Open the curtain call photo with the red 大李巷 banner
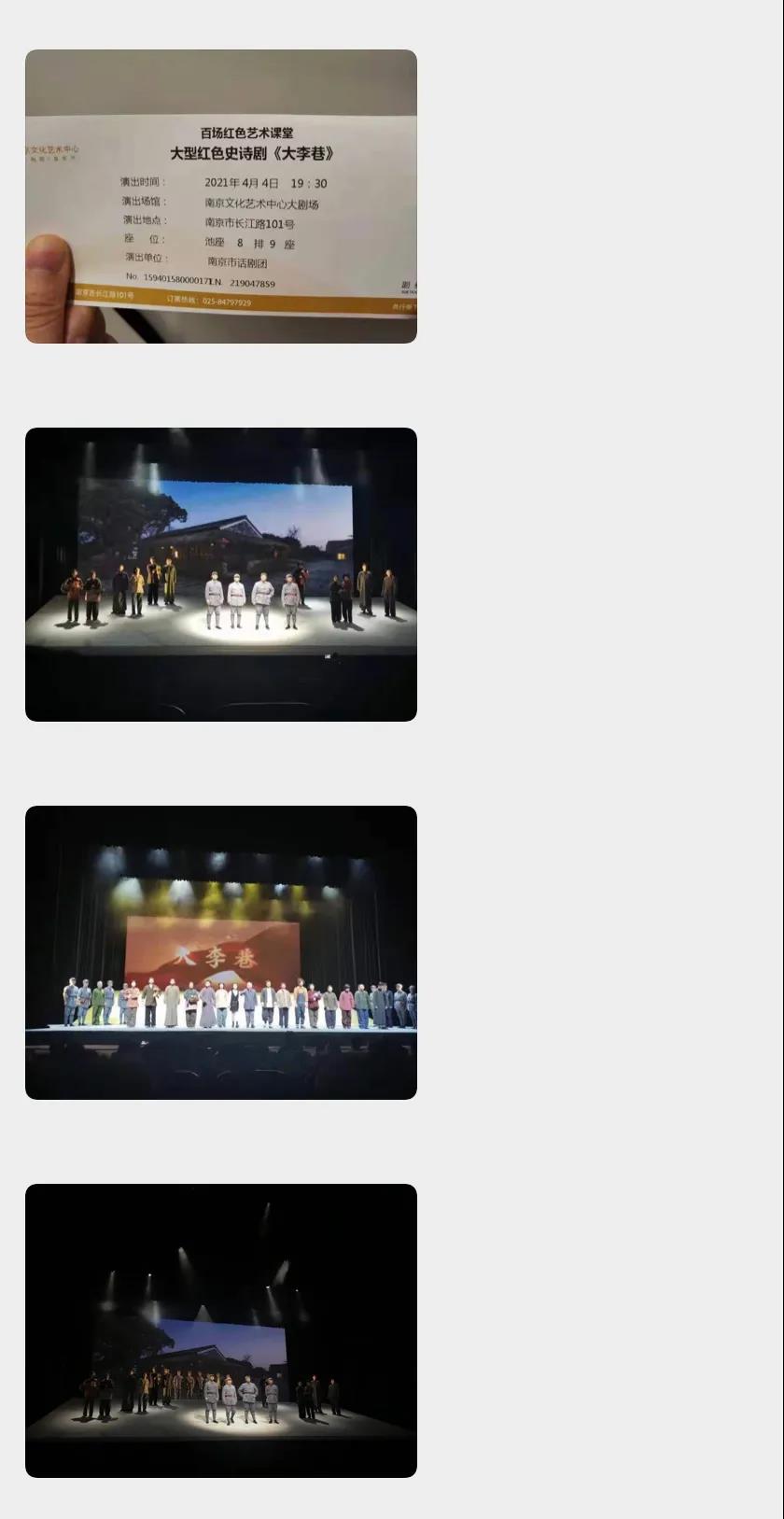This screenshot has width=784, height=1519. pyautogui.click(x=220, y=952)
